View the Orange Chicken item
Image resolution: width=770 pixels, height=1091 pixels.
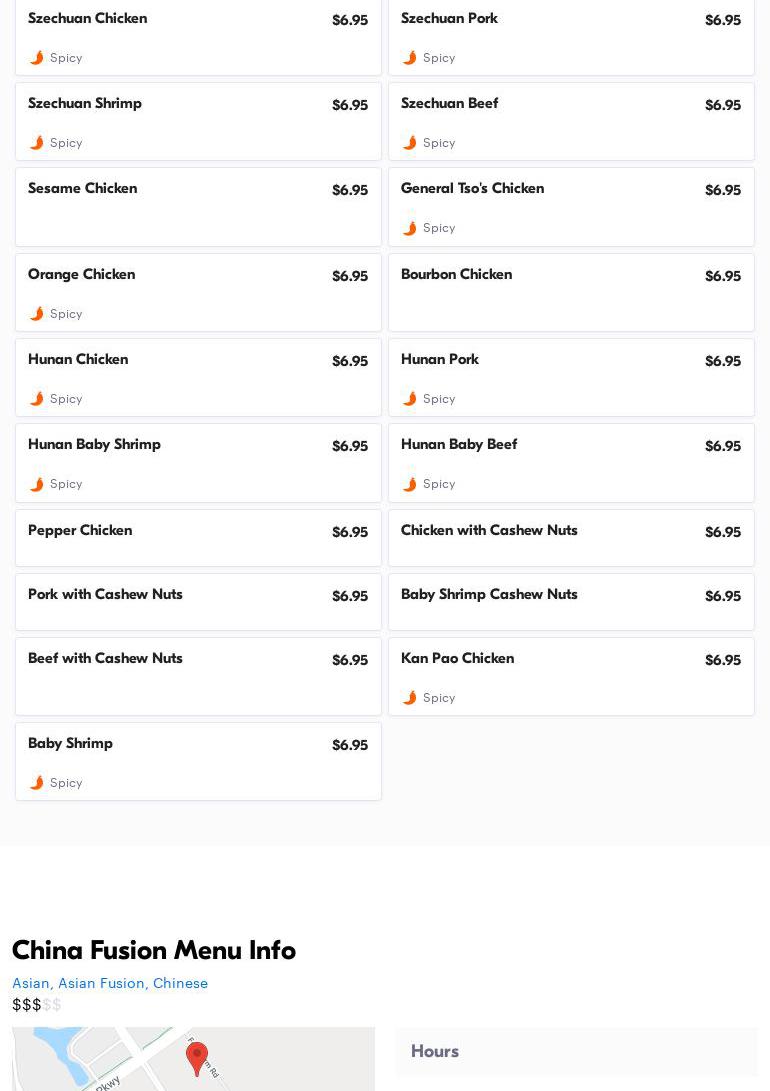(x=198, y=292)
